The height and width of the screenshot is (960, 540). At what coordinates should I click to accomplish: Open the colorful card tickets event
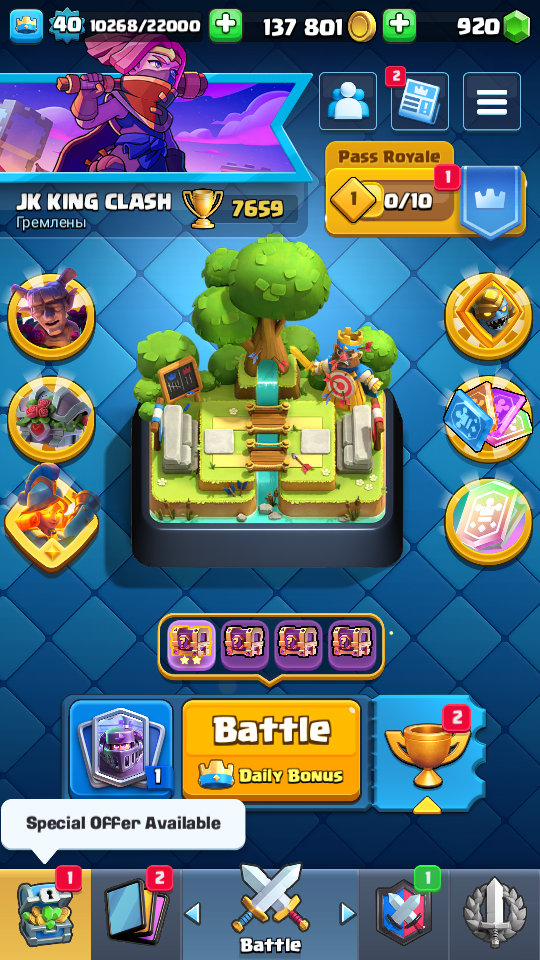point(488,419)
